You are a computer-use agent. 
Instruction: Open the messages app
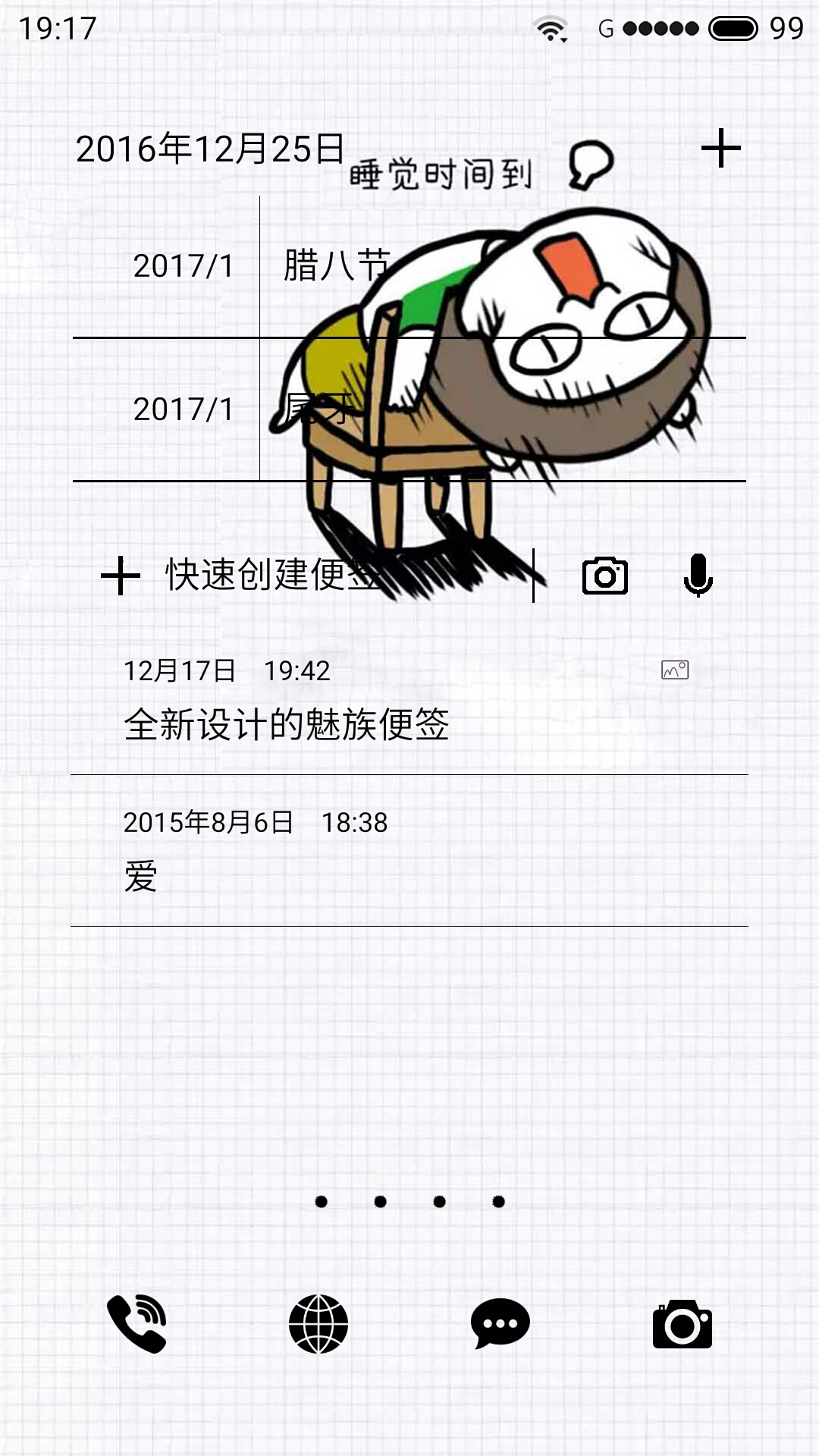tap(500, 1324)
